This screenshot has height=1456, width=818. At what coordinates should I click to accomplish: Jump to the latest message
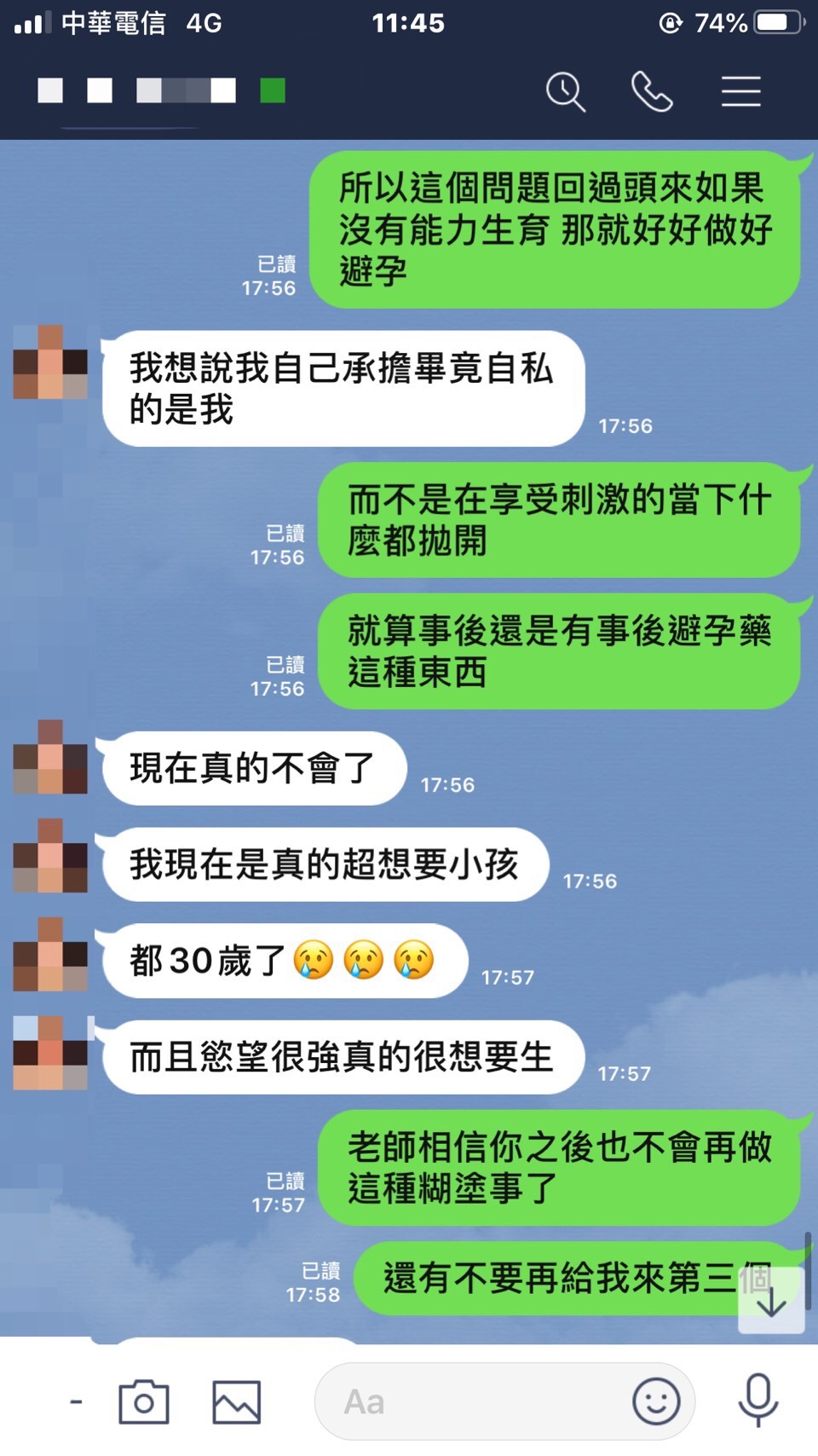771,1301
